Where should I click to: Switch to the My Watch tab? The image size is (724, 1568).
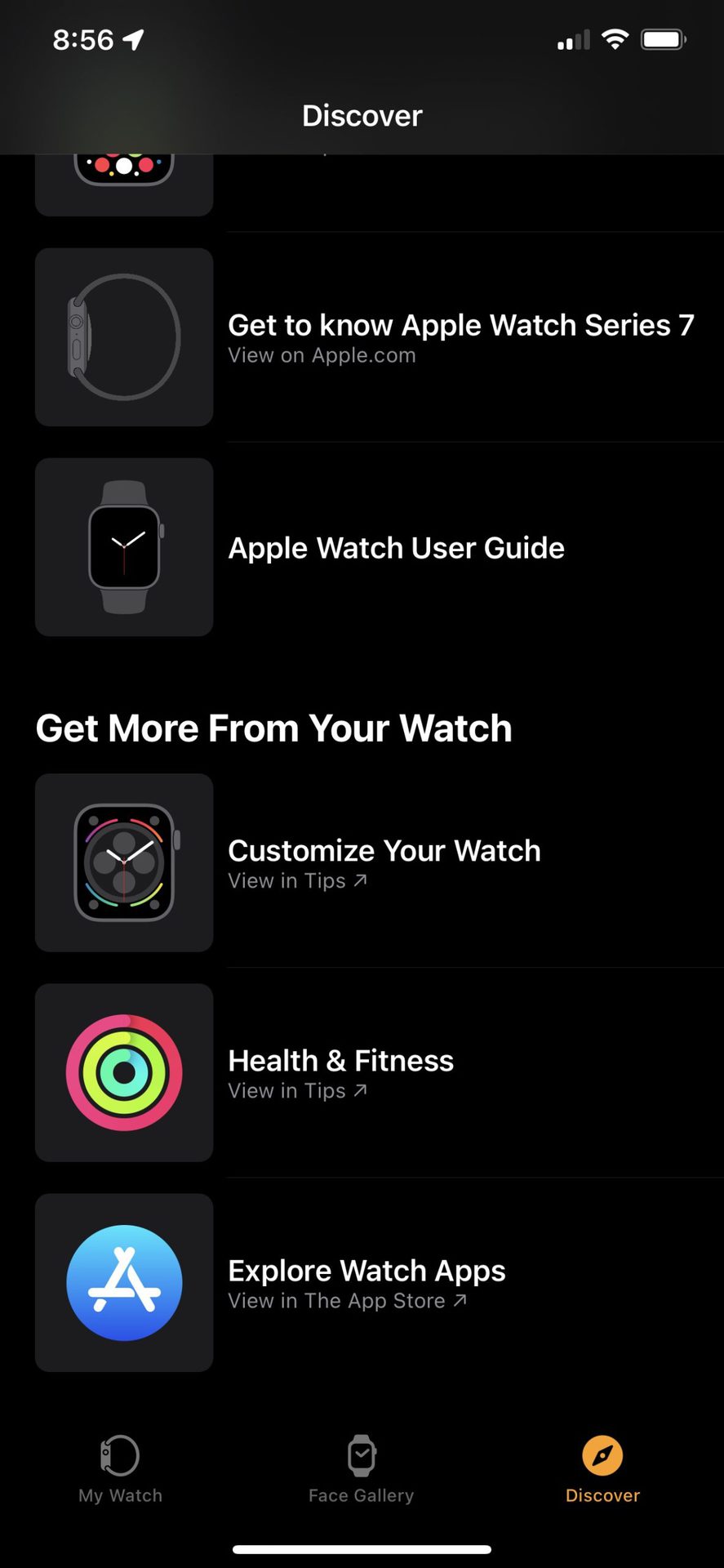tap(120, 1469)
